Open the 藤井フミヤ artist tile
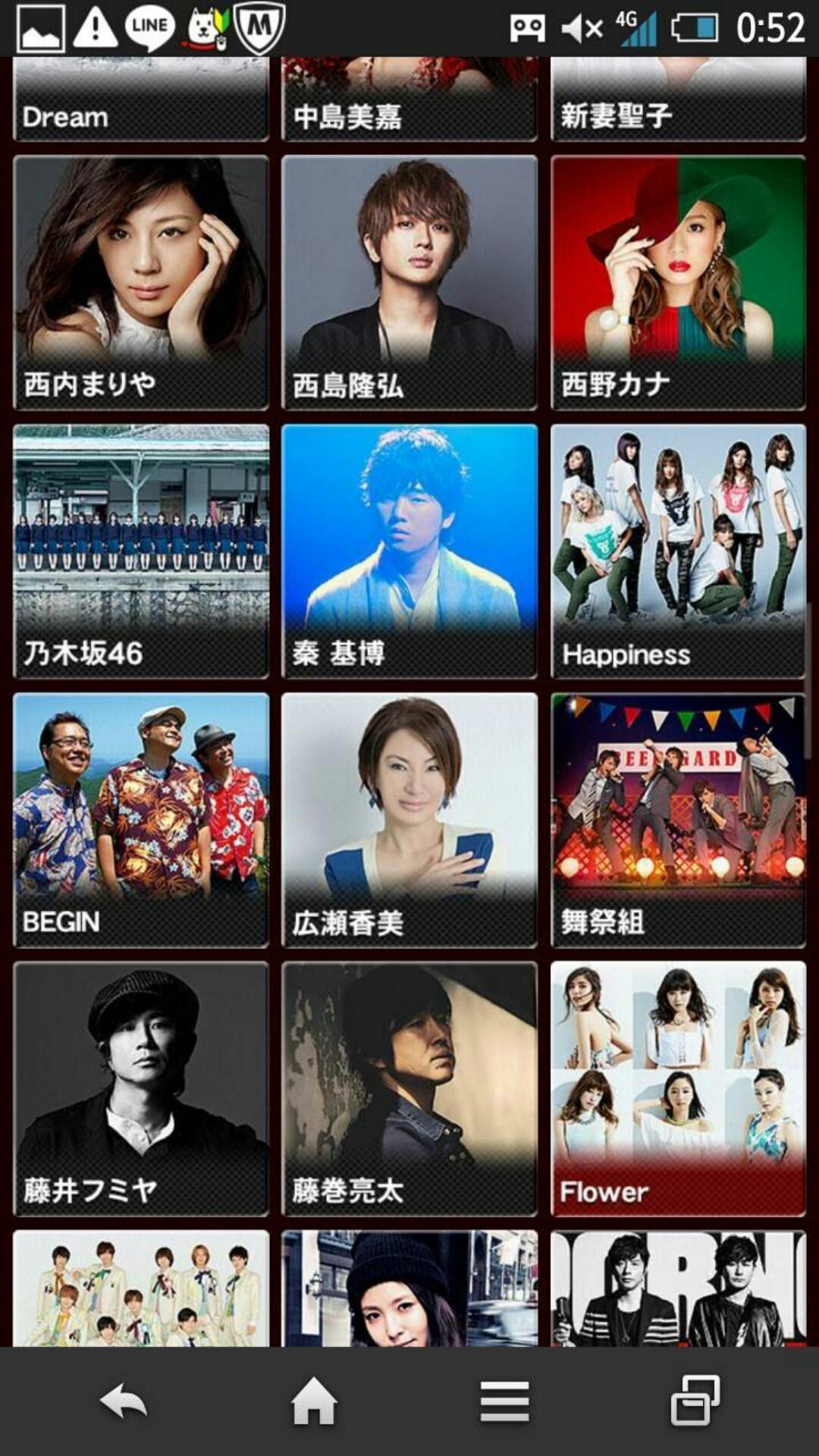Screen dimensions: 819x1456 pos(141,1087)
